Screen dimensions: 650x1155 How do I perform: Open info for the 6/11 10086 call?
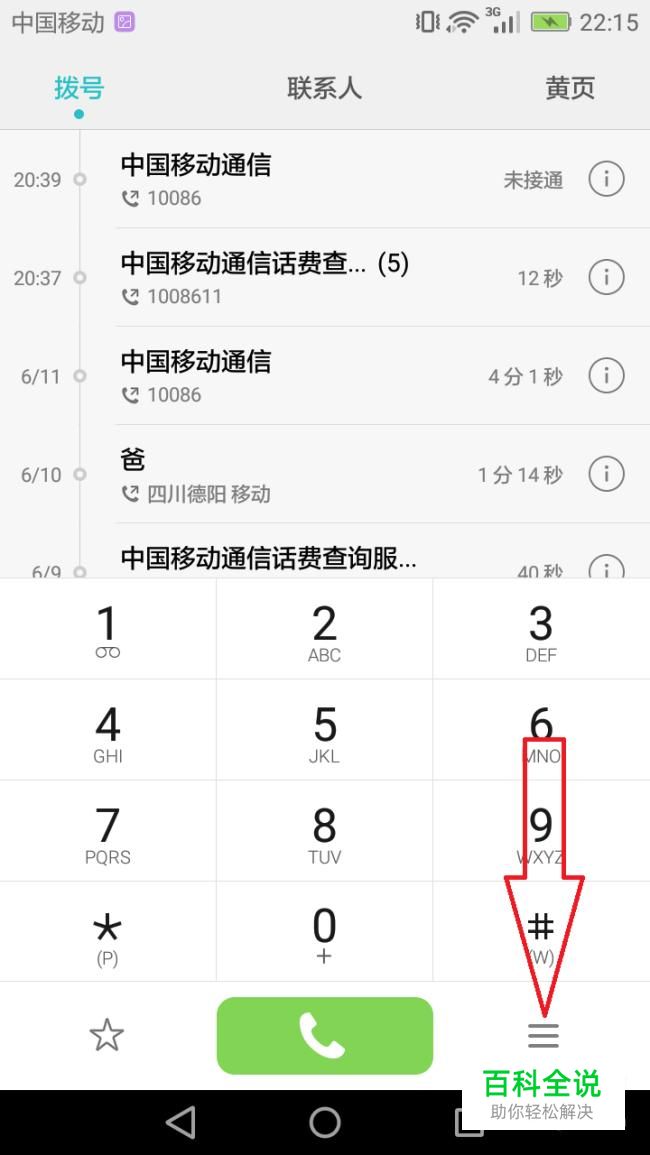coord(606,376)
